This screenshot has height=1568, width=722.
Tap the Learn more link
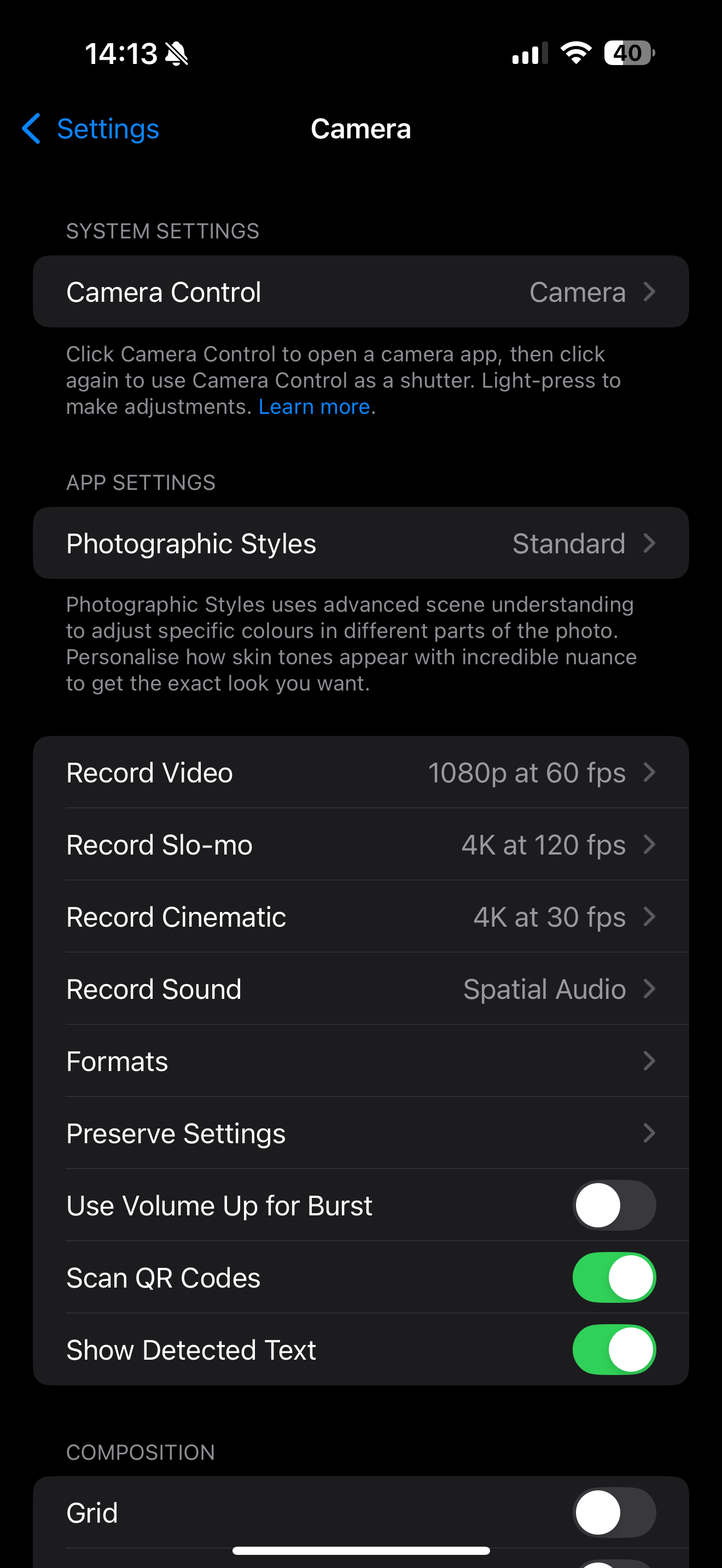coord(314,407)
